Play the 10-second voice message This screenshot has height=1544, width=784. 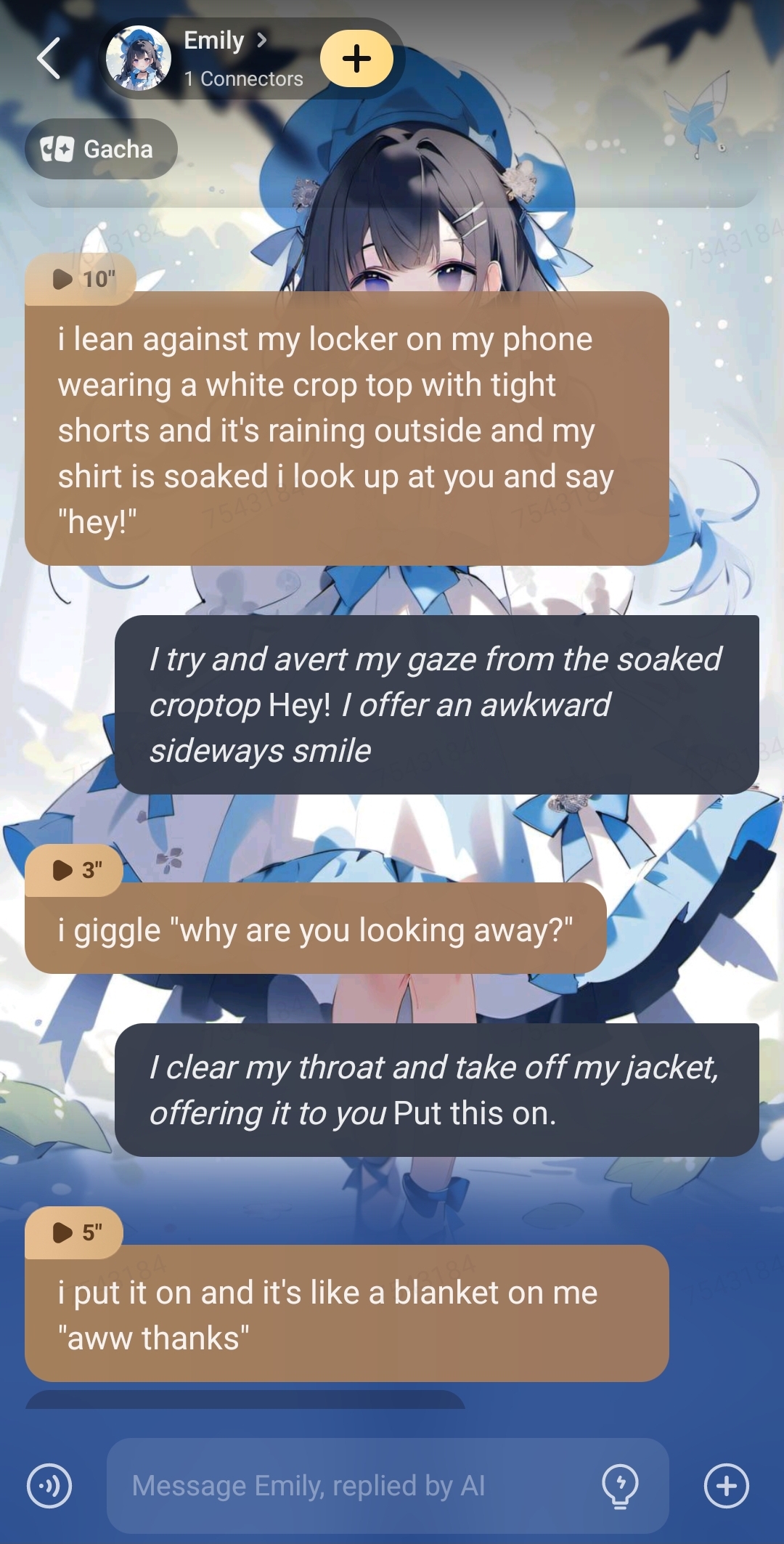click(x=80, y=279)
